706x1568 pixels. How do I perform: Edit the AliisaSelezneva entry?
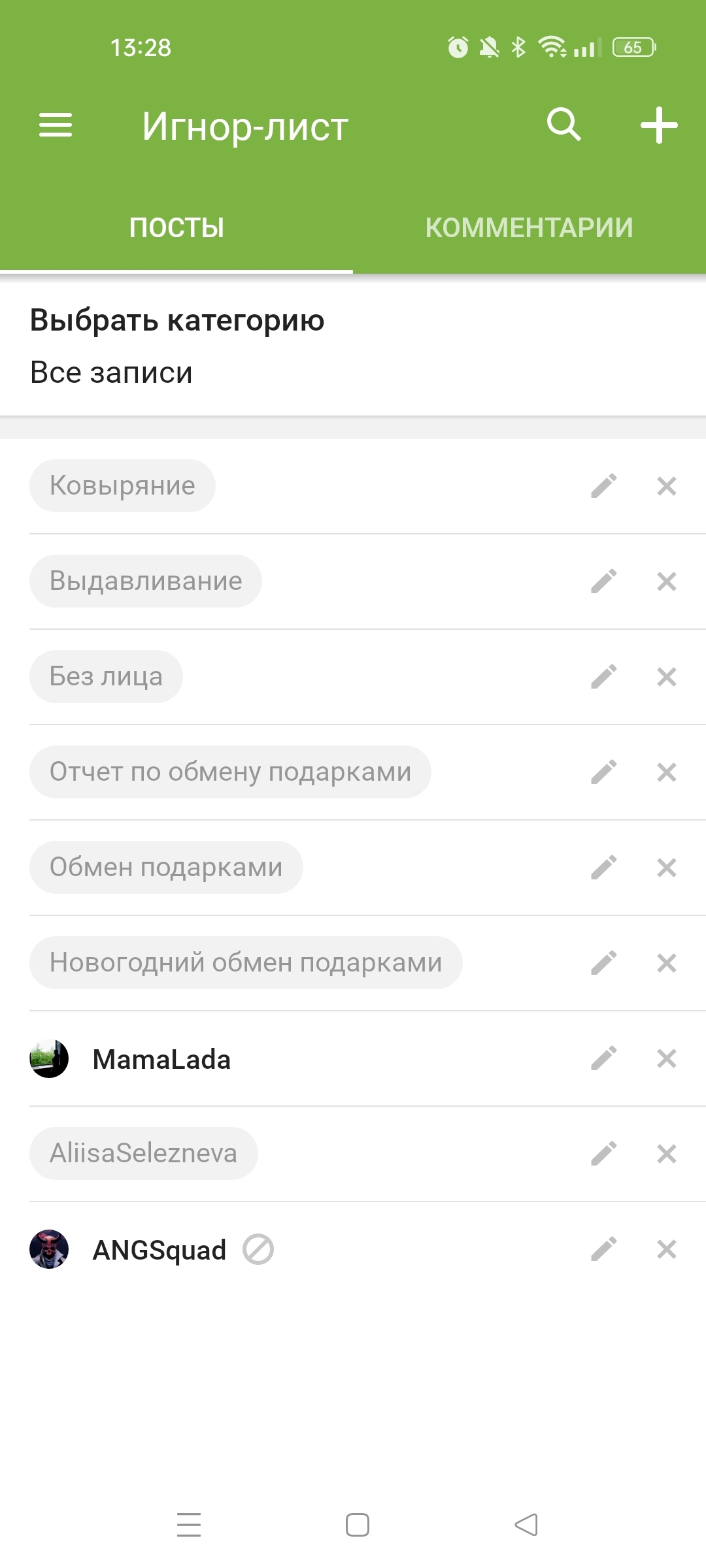click(x=604, y=1154)
